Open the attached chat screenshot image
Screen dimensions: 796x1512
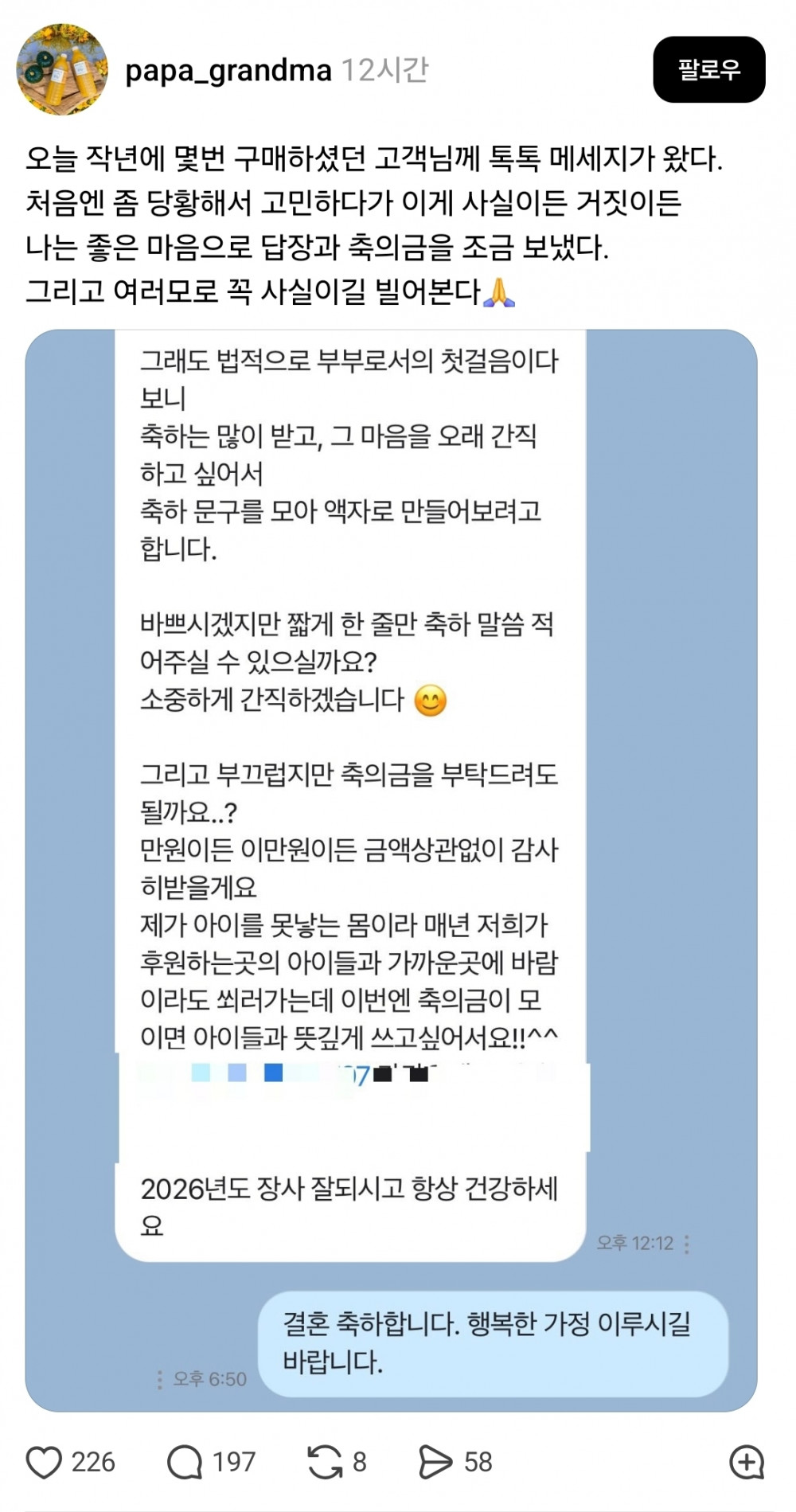[391, 870]
